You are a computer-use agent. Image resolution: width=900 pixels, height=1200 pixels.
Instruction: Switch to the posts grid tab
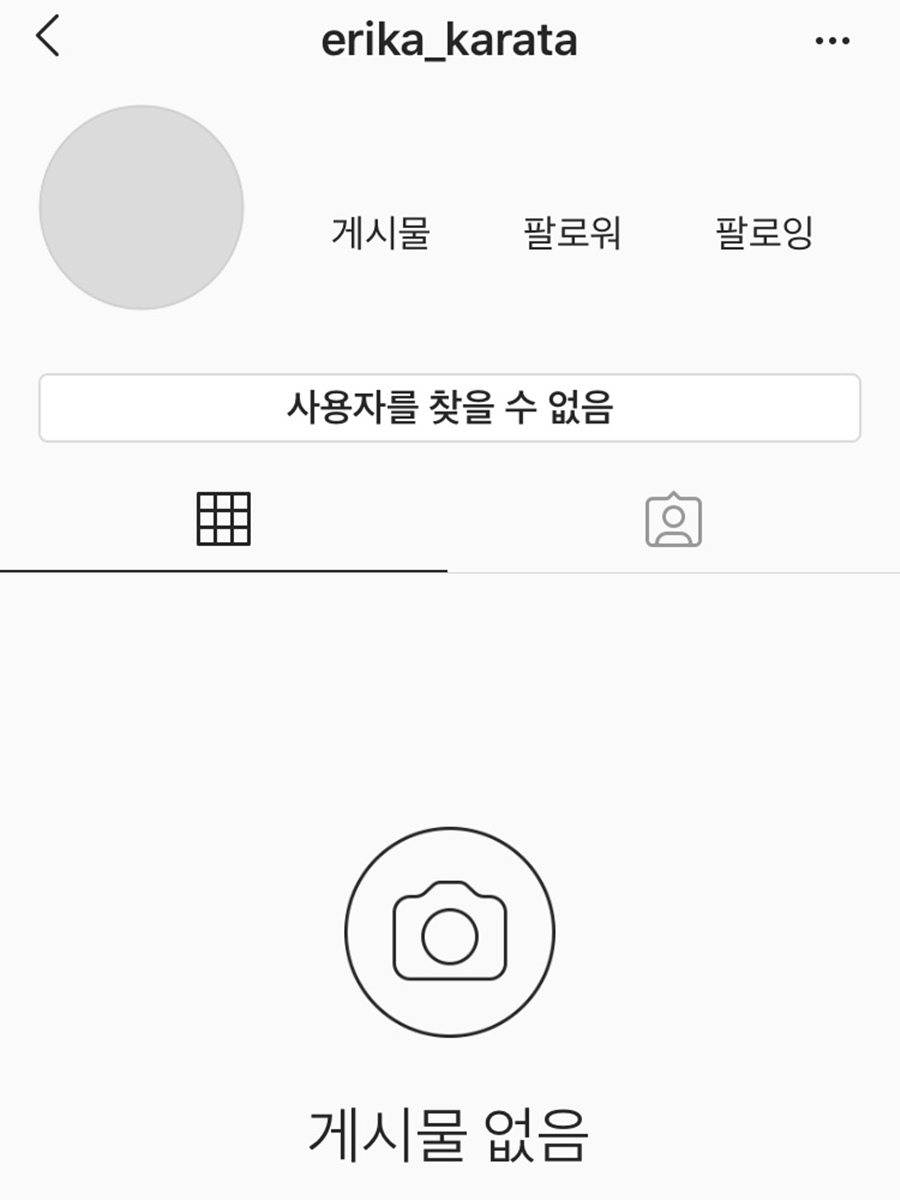[224, 520]
